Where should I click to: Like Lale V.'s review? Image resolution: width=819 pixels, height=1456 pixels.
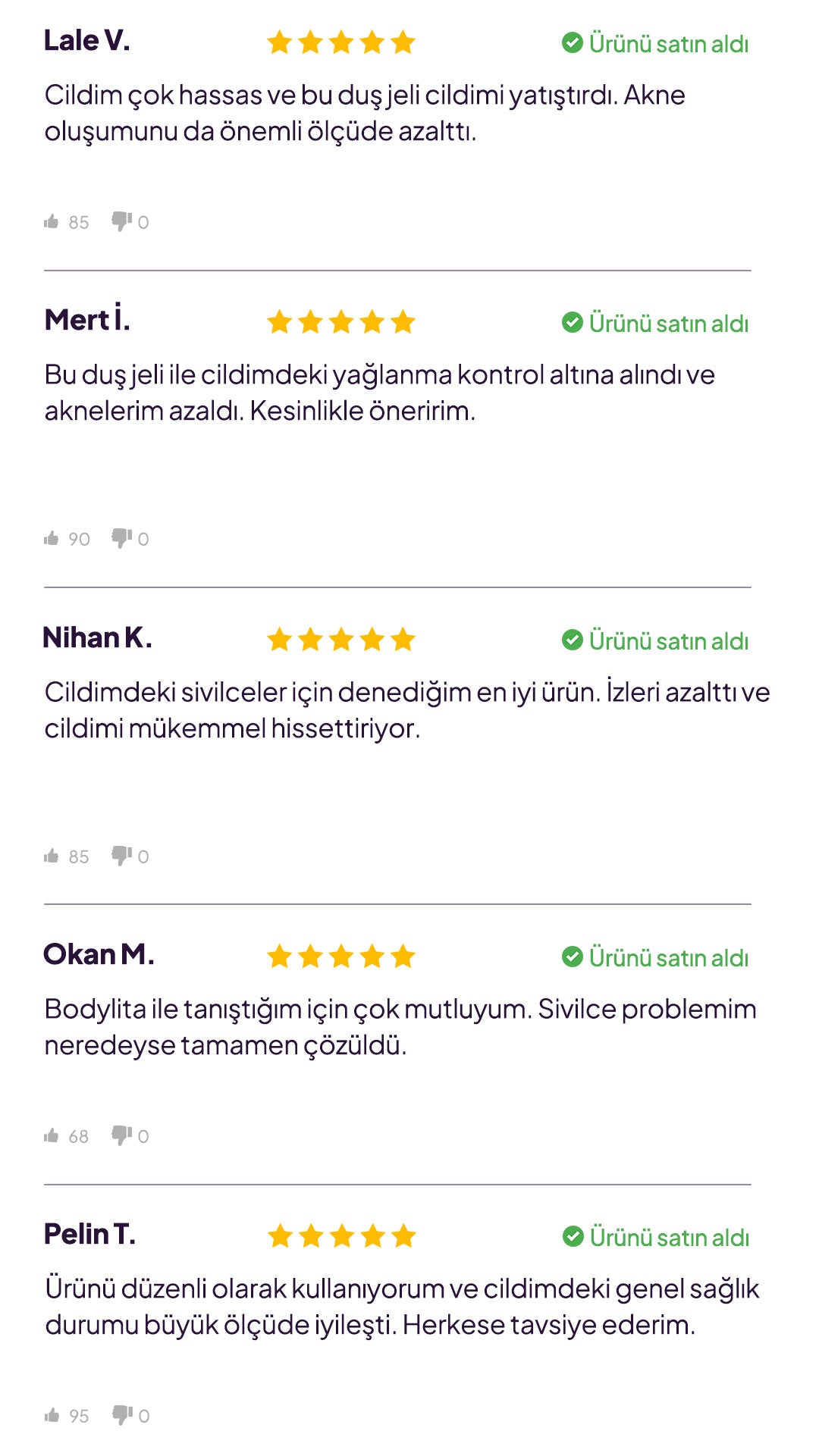pos(52,221)
